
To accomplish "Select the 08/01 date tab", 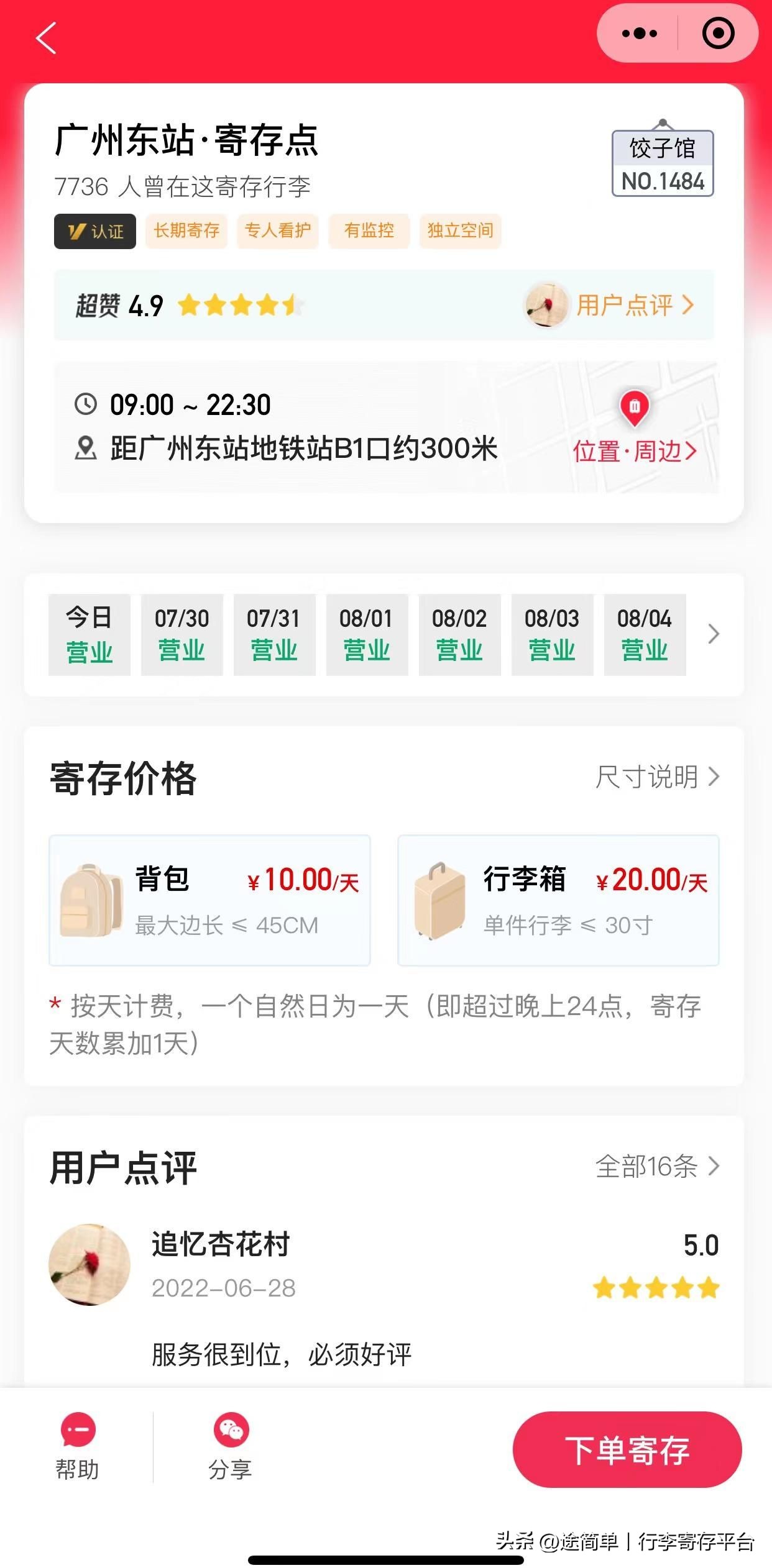I will tap(367, 634).
